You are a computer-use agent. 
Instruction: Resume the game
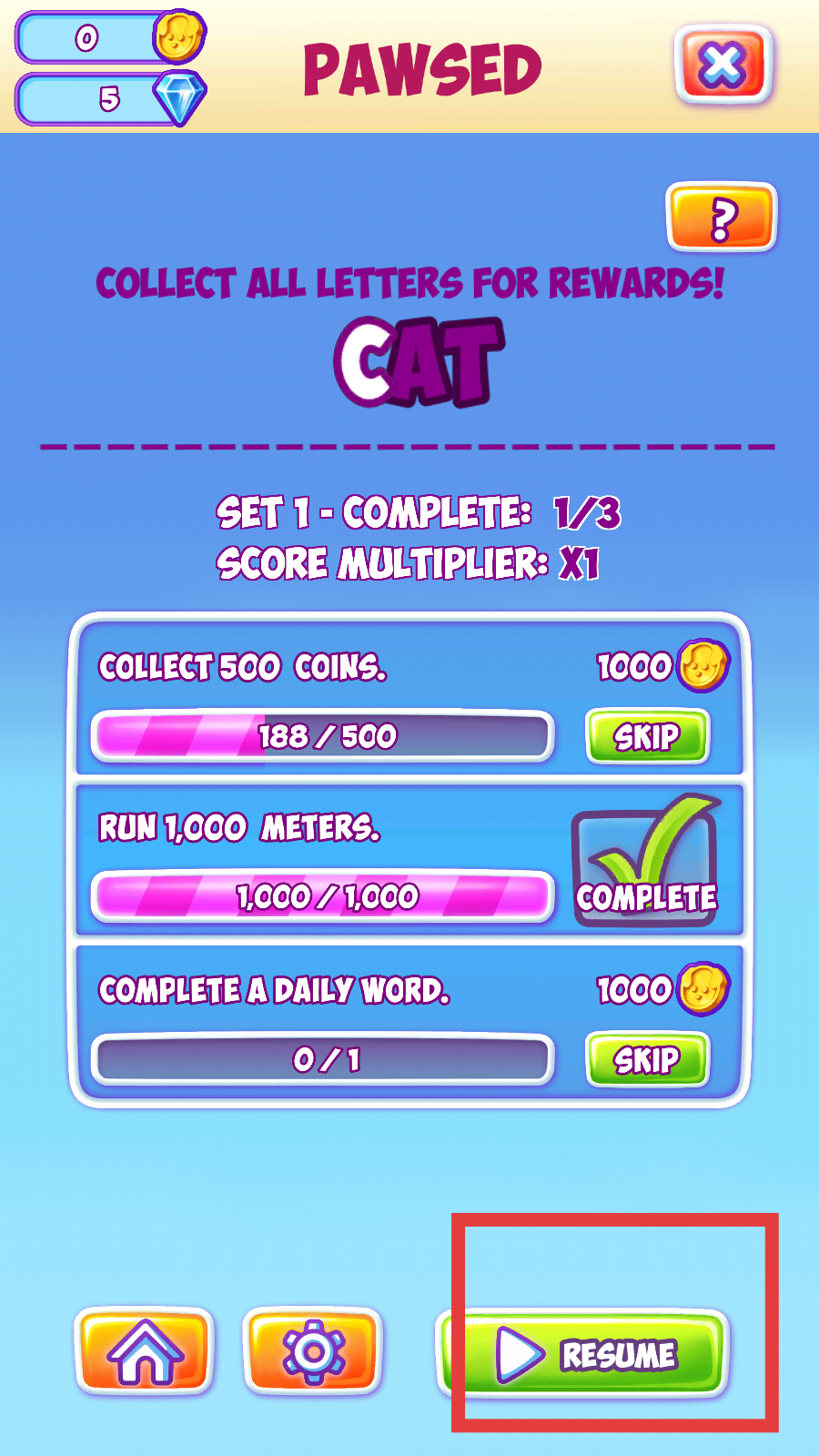click(584, 1354)
